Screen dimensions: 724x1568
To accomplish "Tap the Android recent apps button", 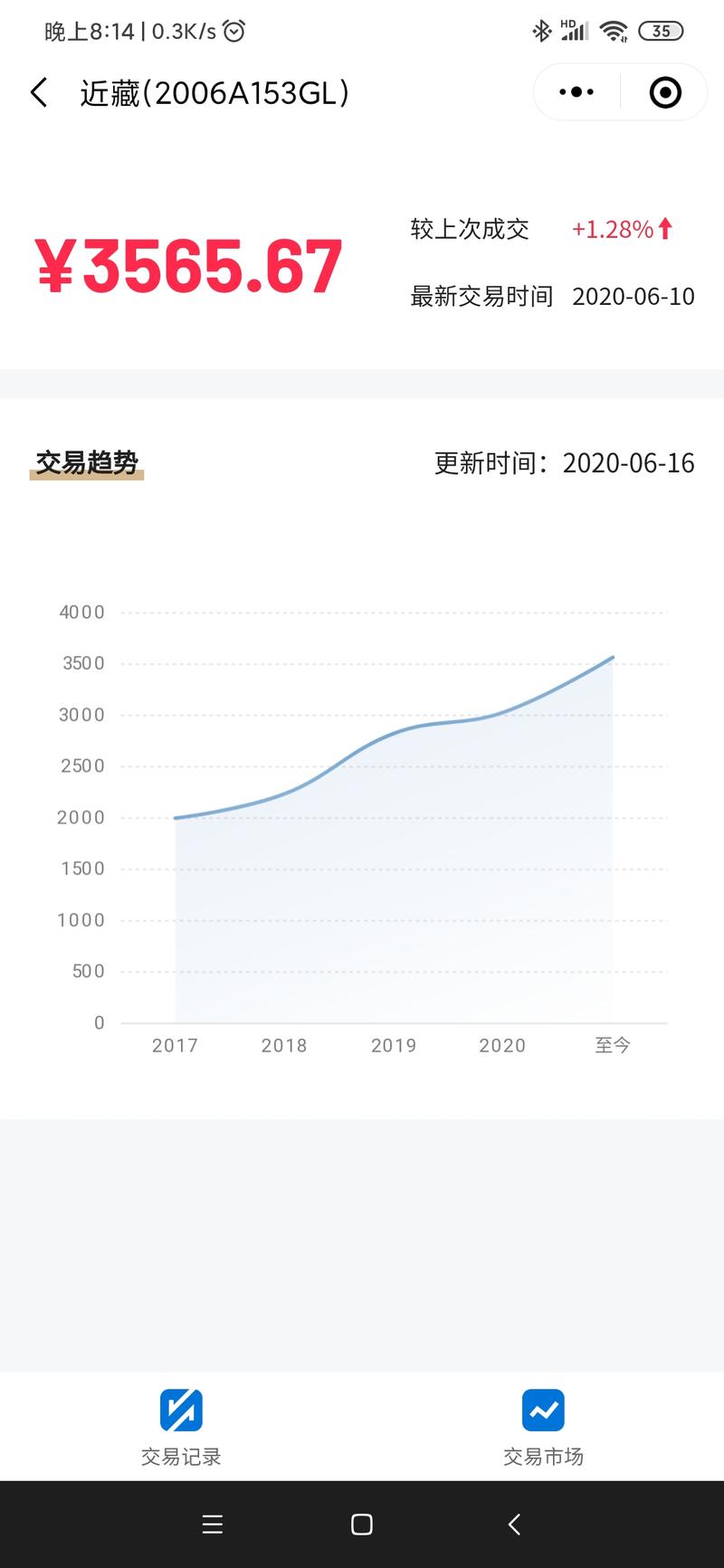I will point(212,1525).
